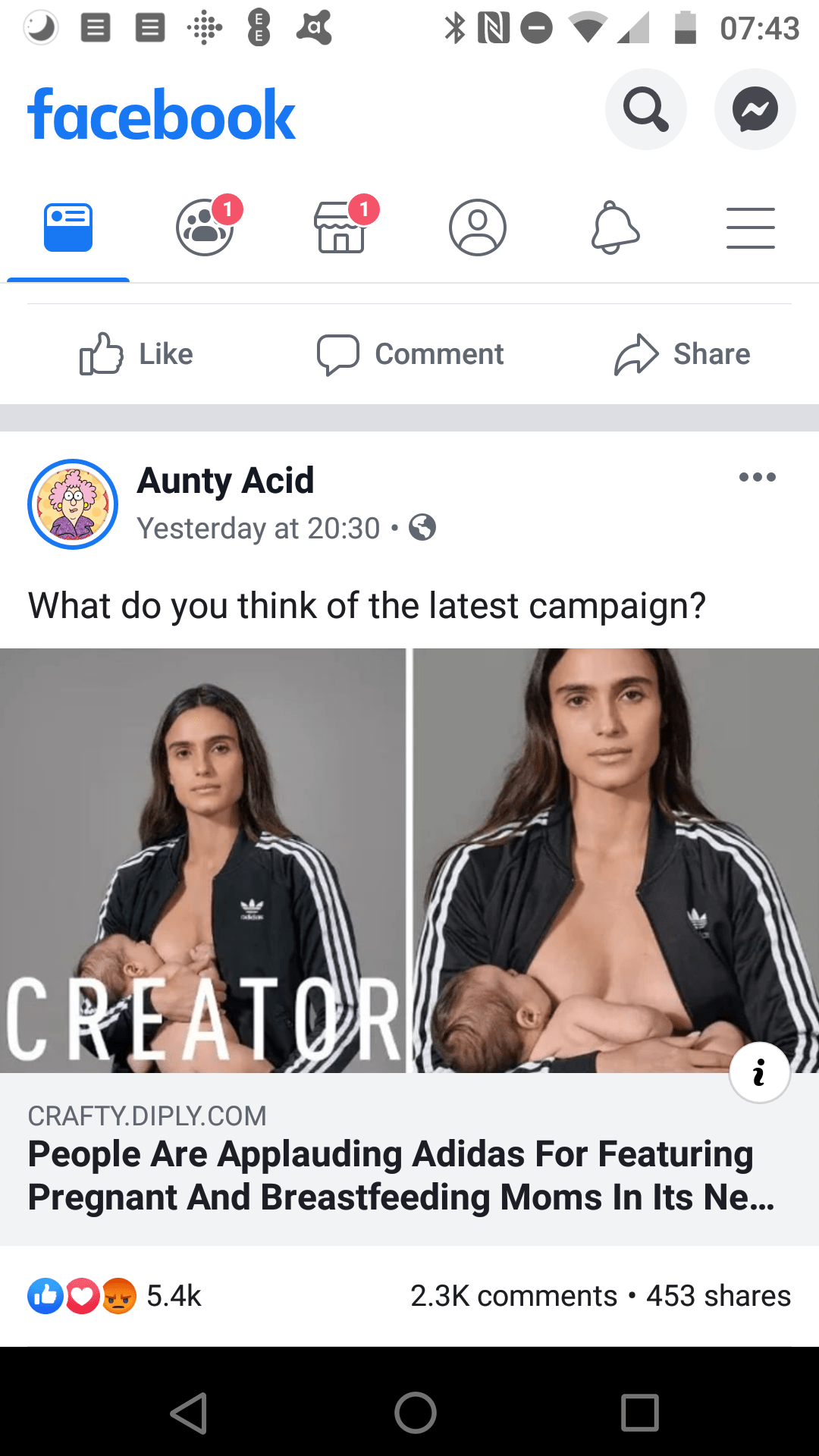
Task: Go to the Marketplace tab
Action: [340, 227]
